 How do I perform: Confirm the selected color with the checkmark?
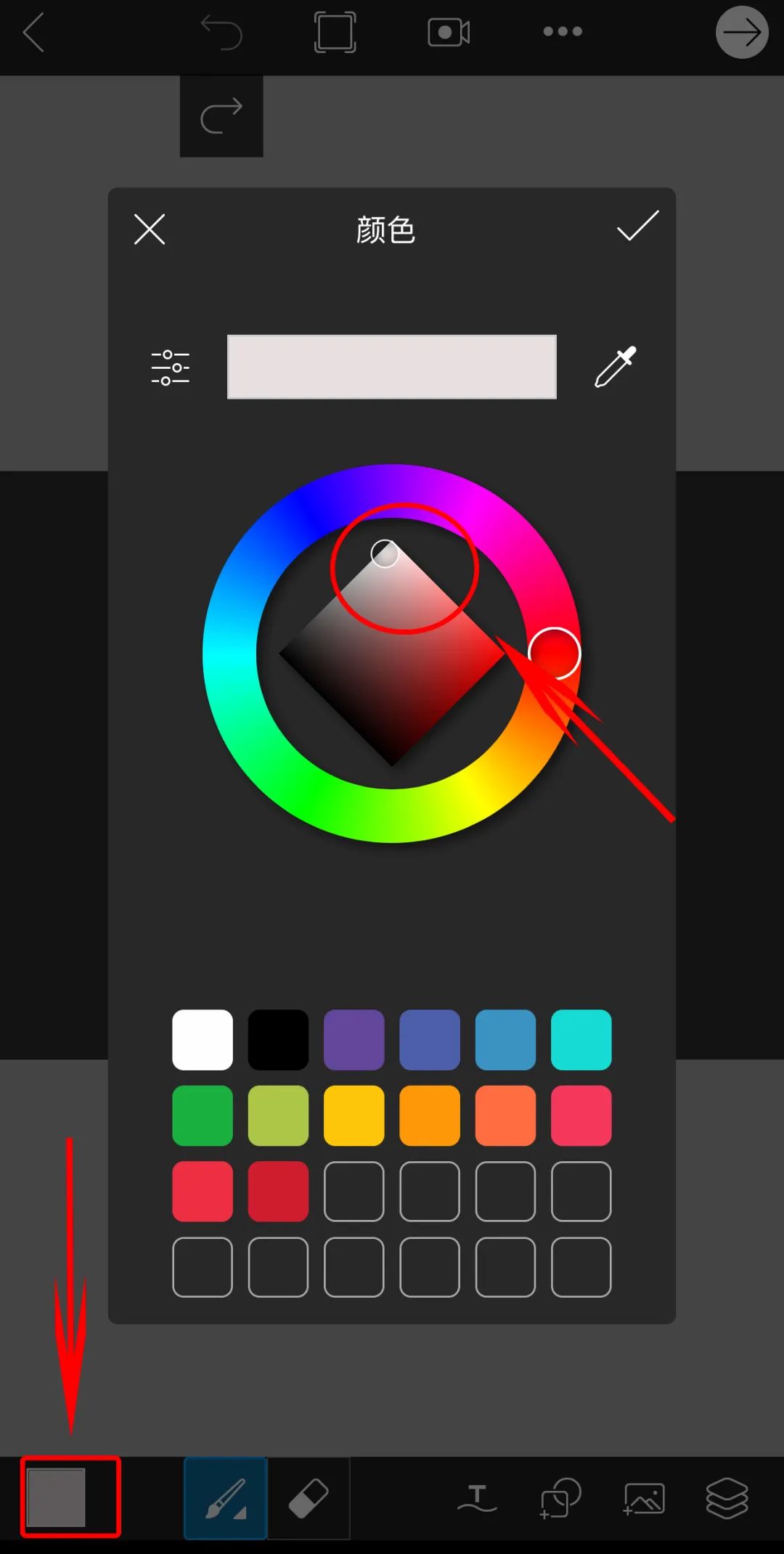[637, 227]
